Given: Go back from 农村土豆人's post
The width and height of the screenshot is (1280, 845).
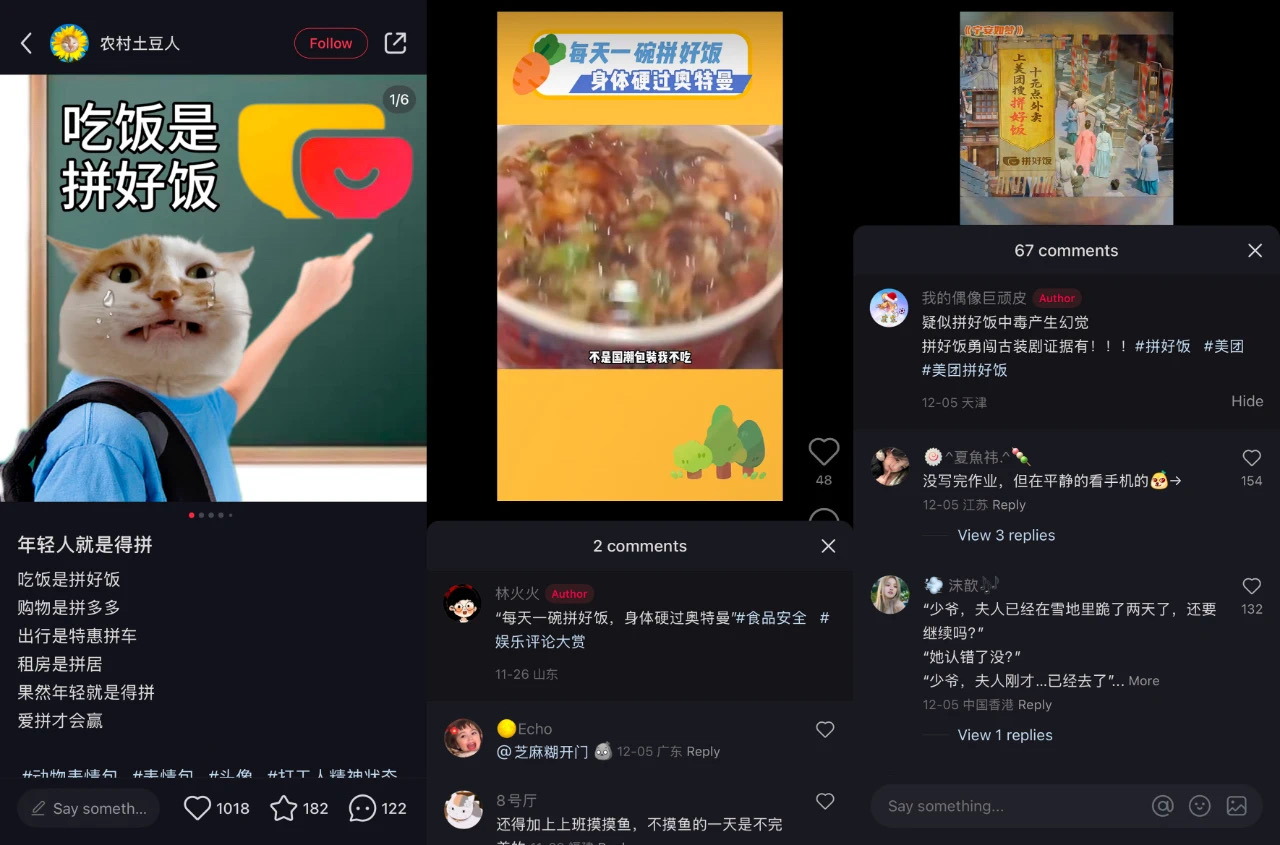Looking at the screenshot, I should click(x=27, y=43).
